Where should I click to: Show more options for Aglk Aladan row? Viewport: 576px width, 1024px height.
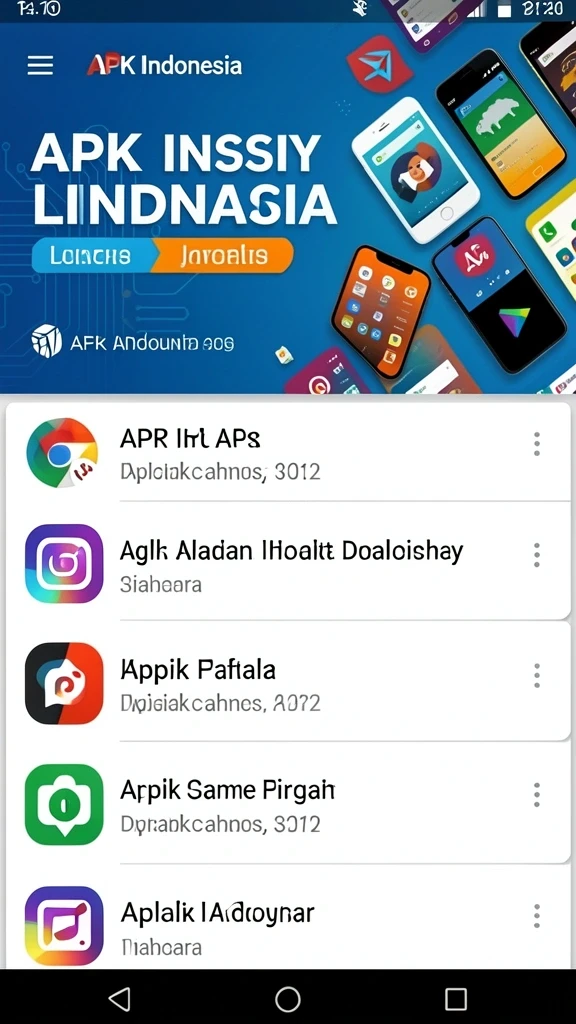(537, 555)
